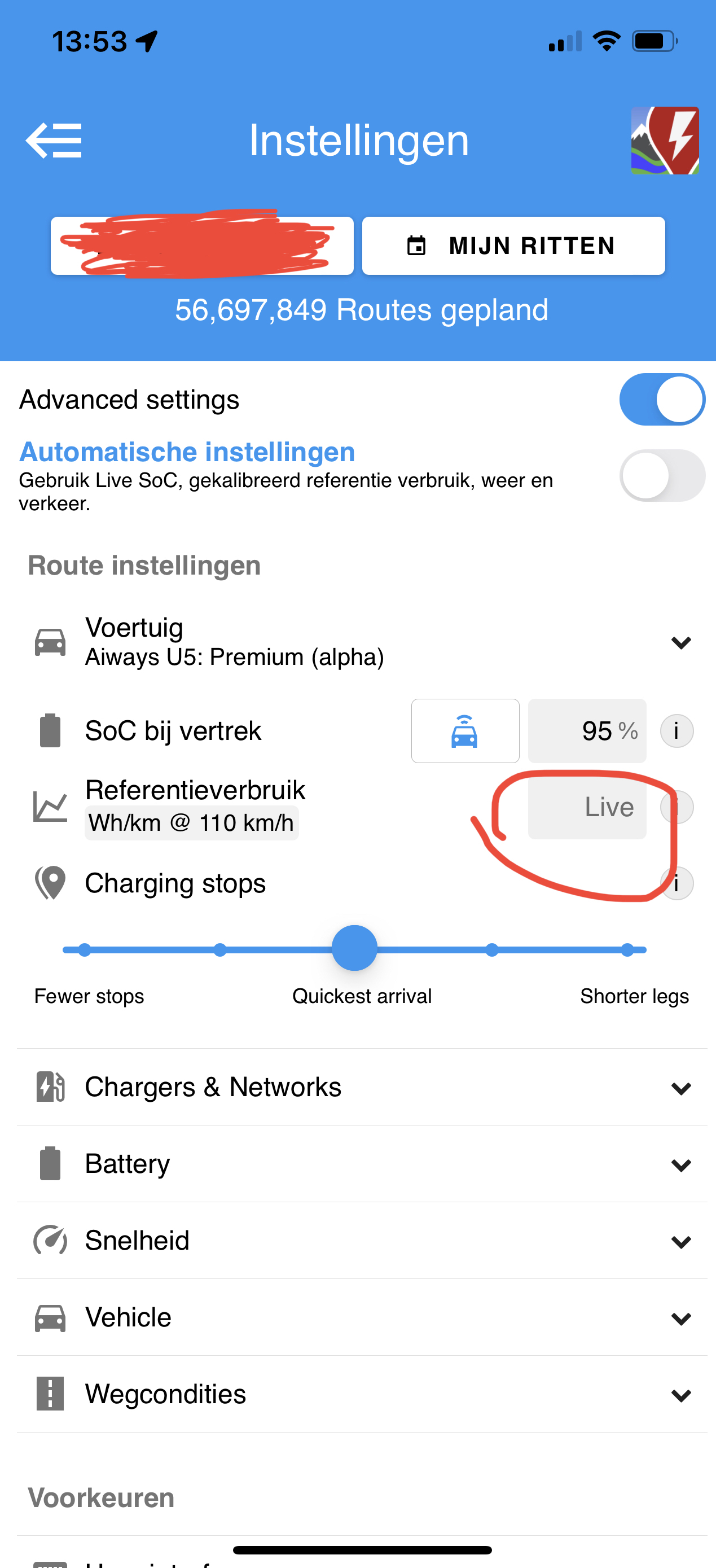Turn off Advanced settings switch
Screen dimensions: 716x1568
(x=662, y=399)
